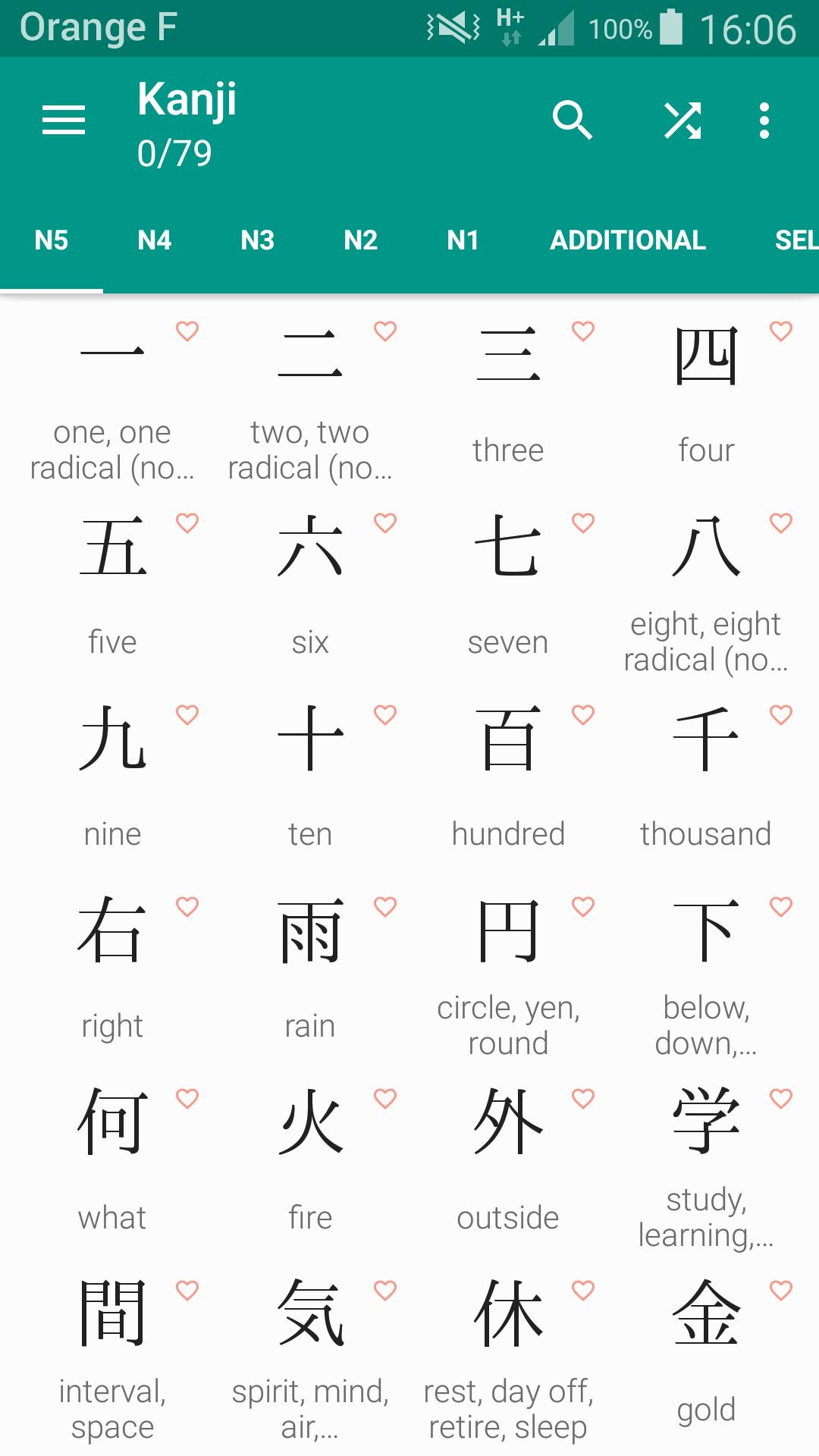This screenshot has height=1456, width=819.
Task: Favorite the kanji for four
Action: pos(781,331)
